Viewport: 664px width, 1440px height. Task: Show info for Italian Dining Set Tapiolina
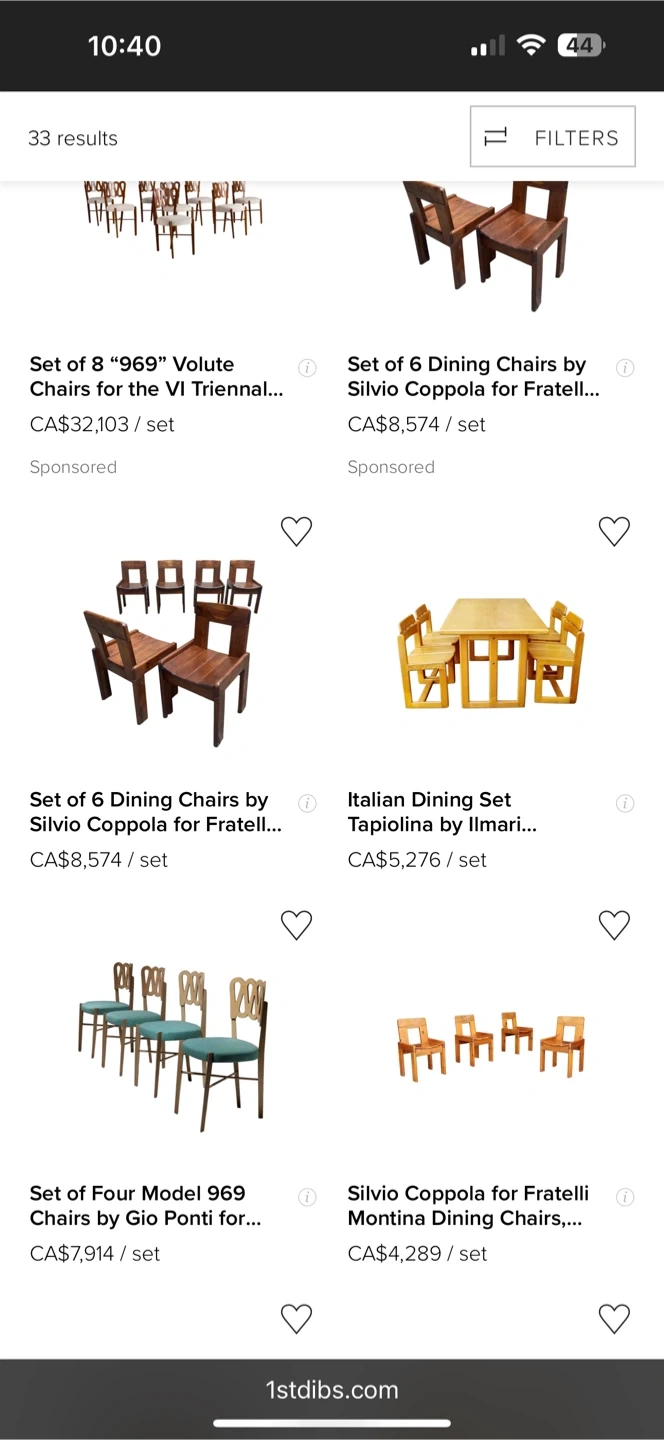(x=625, y=803)
